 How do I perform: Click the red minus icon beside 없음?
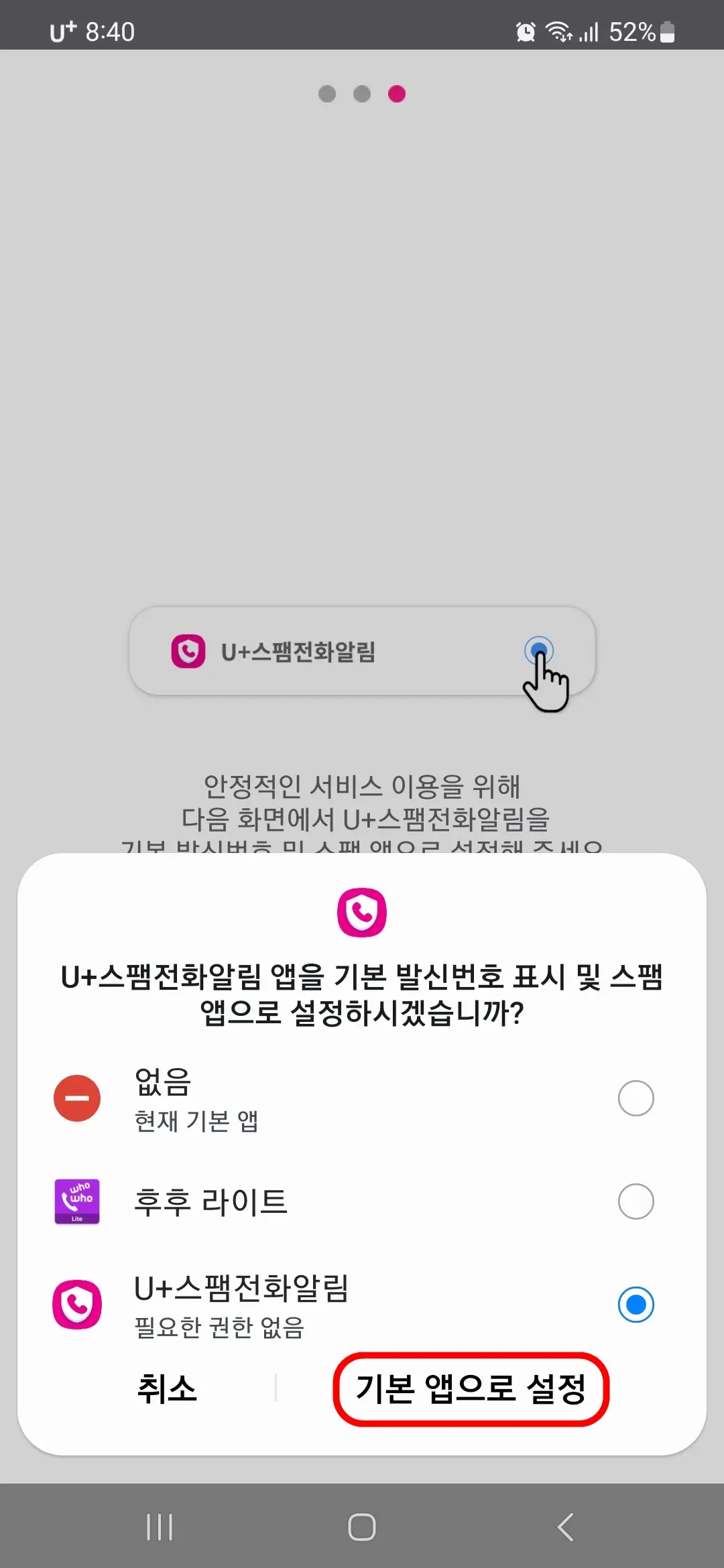77,1098
